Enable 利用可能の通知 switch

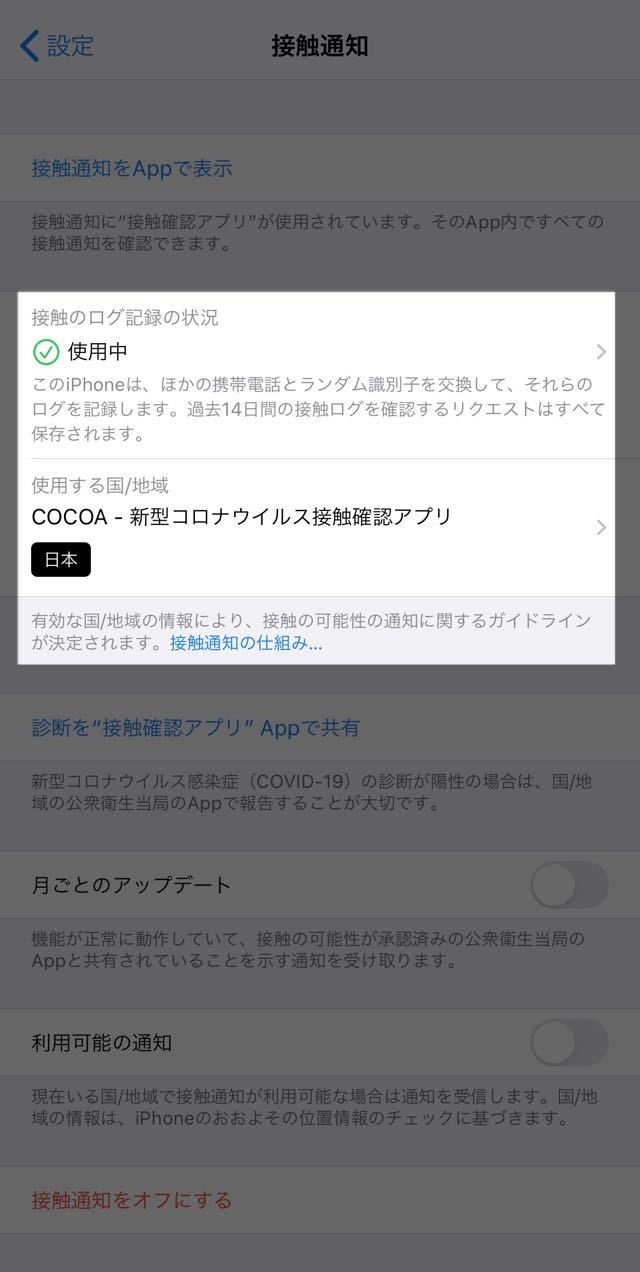pyautogui.click(x=569, y=1043)
